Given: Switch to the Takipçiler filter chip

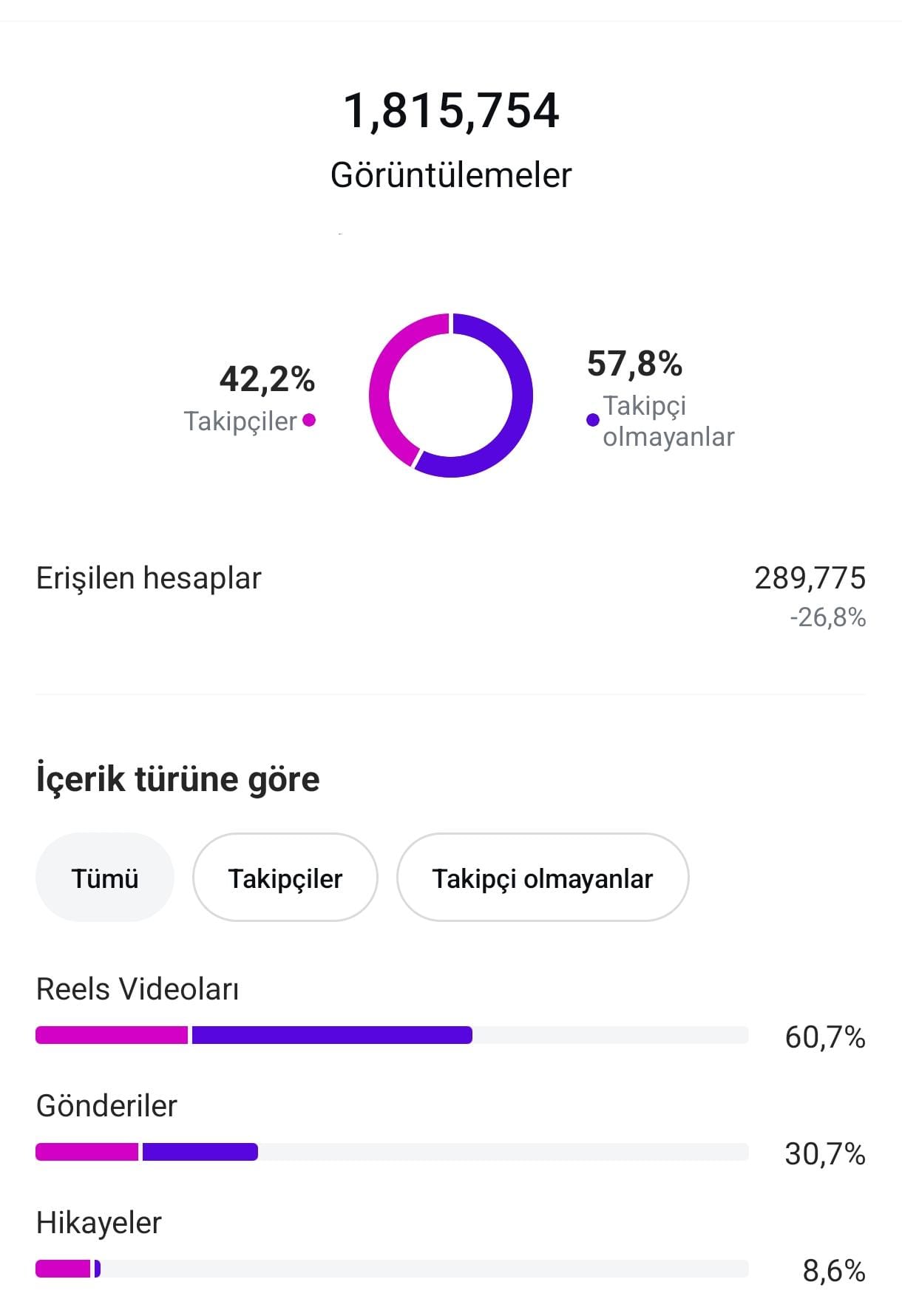Looking at the screenshot, I should pos(285,878).
